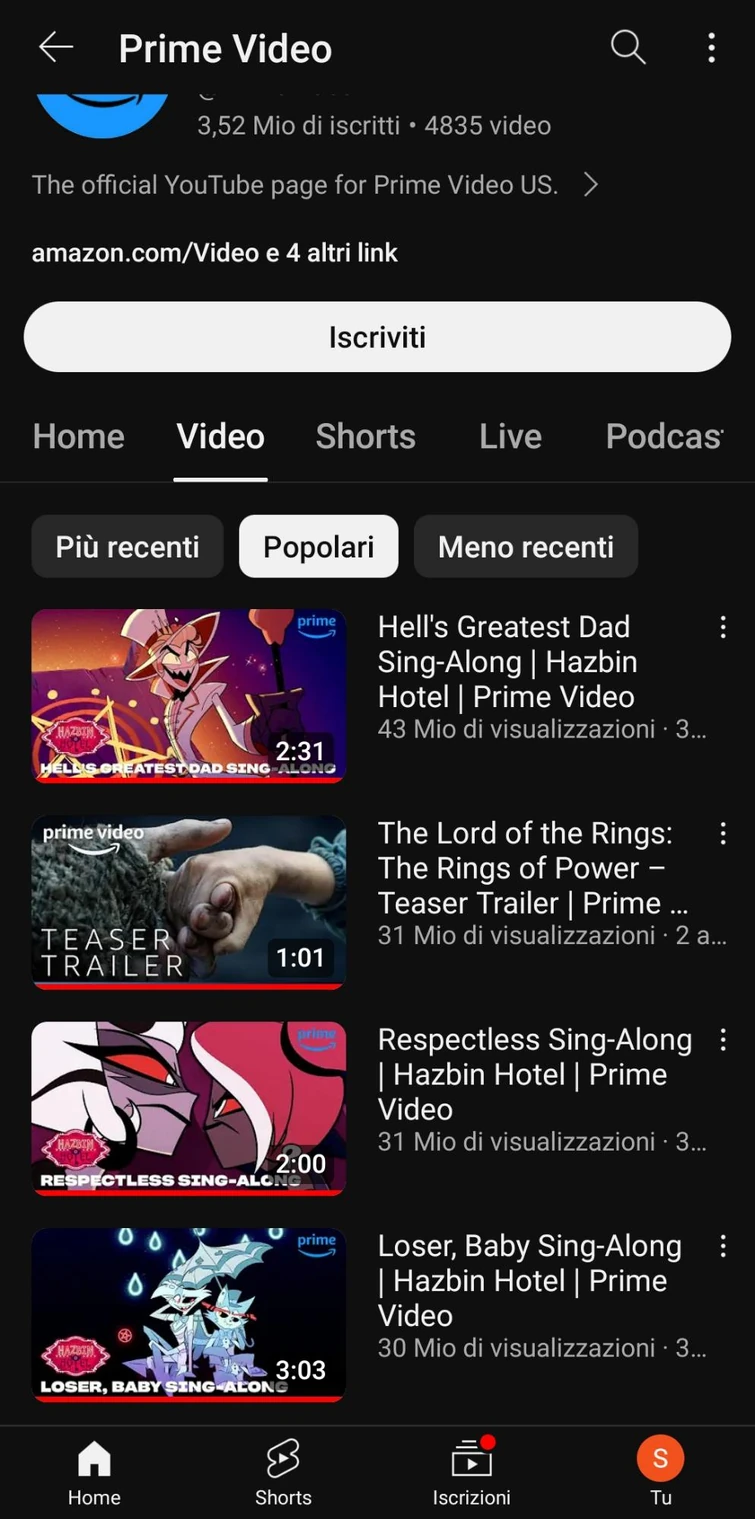This screenshot has height=1519, width=755.
Task: Play the Respectless Sing-Along video
Action: pyautogui.click(x=189, y=1108)
